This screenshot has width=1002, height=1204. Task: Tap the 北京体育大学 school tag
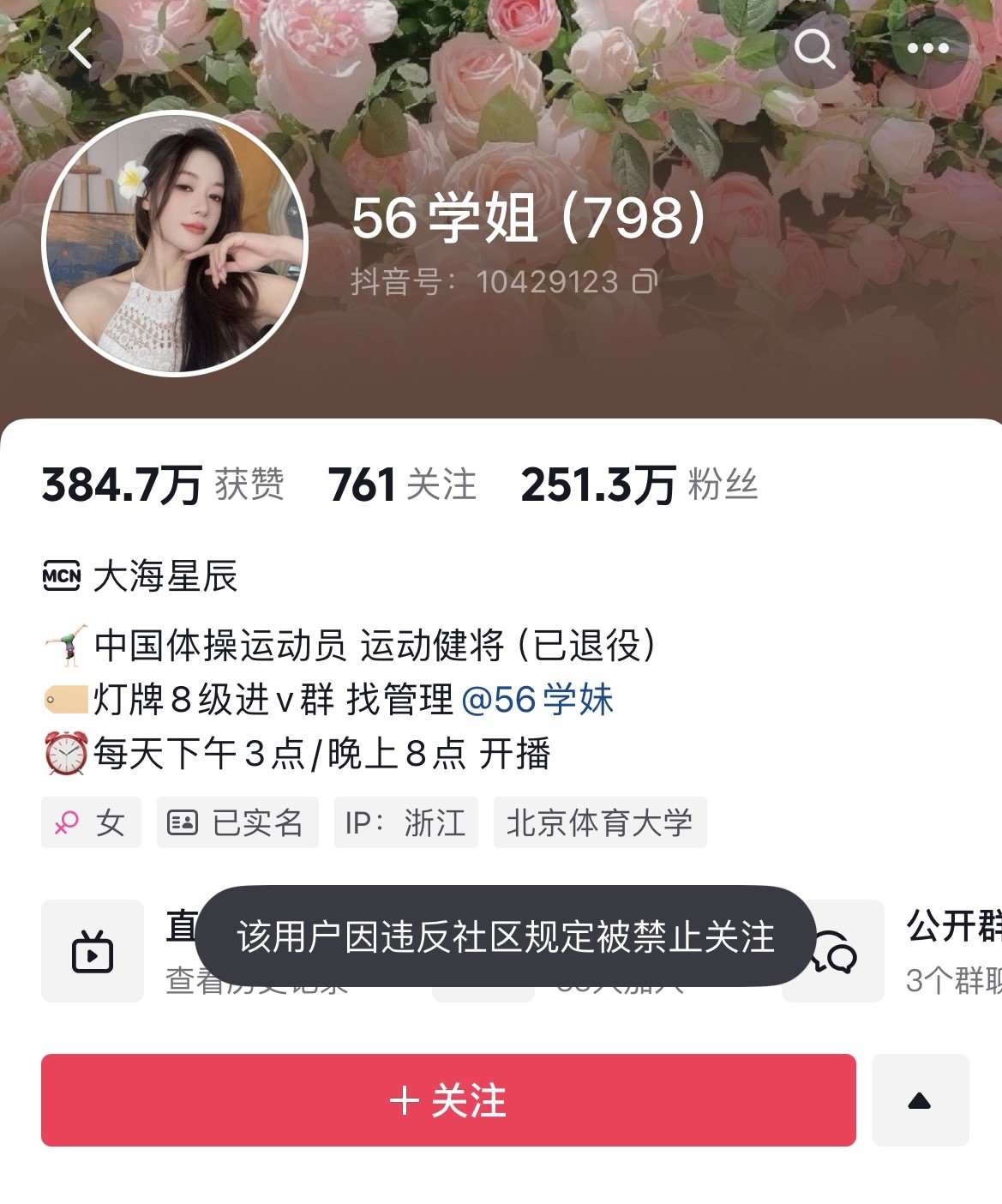coord(599,822)
